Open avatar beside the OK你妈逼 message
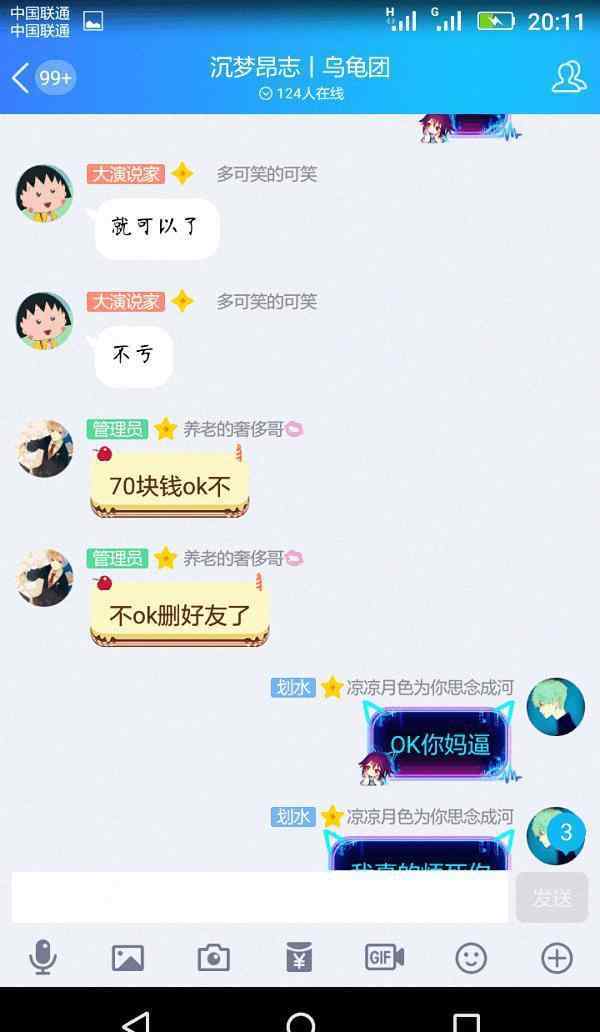This screenshot has width=600, height=1032. [555, 707]
